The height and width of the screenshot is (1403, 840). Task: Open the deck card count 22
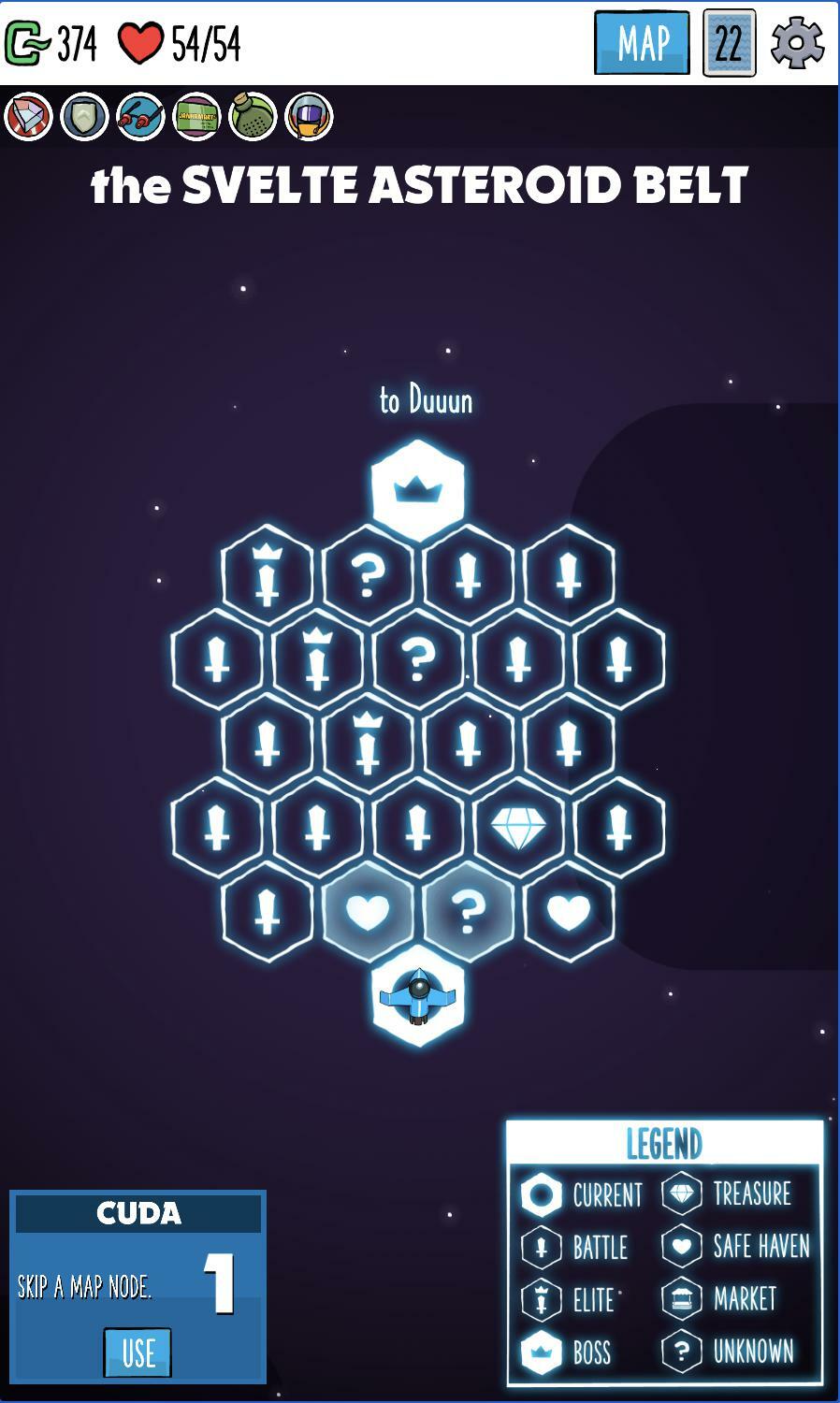click(x=729, y=43)
